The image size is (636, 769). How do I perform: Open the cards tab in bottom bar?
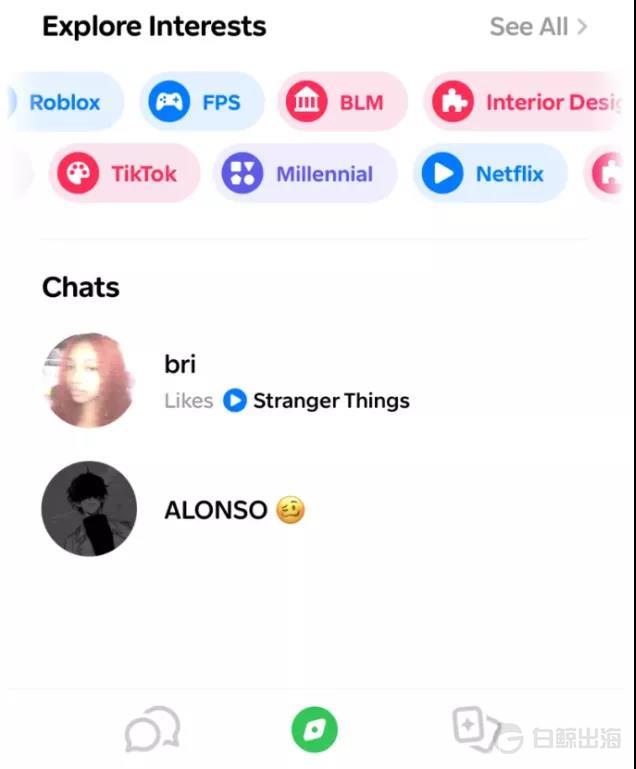[472, 728]
